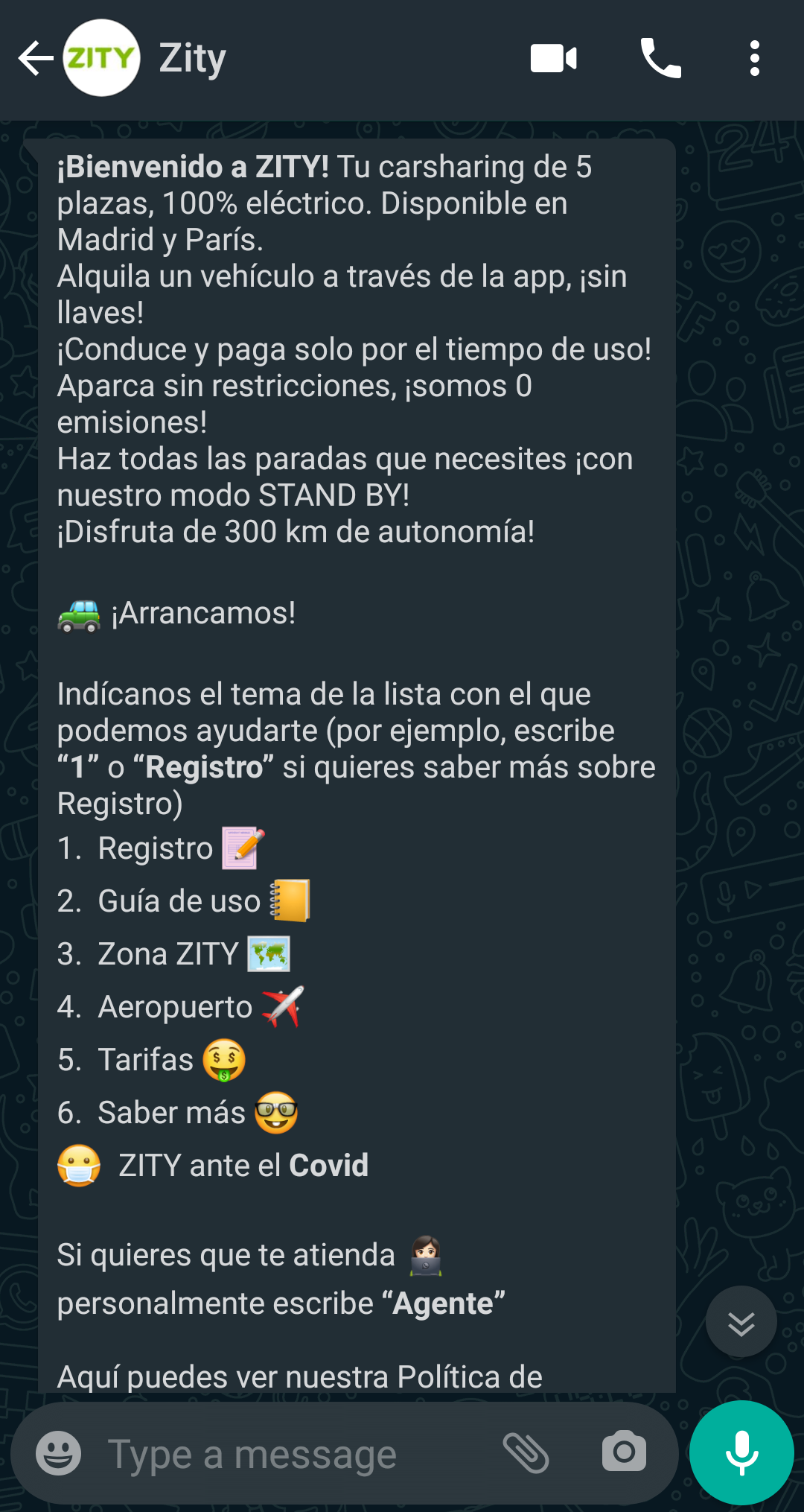Tap the voice message microphone button

[741, 1452]
